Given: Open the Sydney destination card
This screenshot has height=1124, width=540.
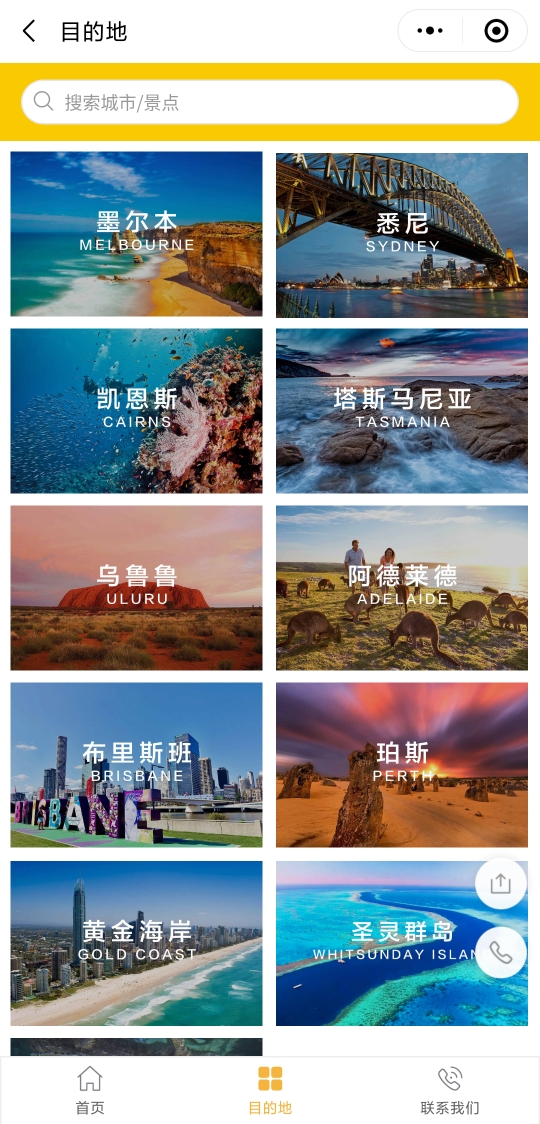Looking at the screenshot, I should pyautogui.click(x=402, y=235).
